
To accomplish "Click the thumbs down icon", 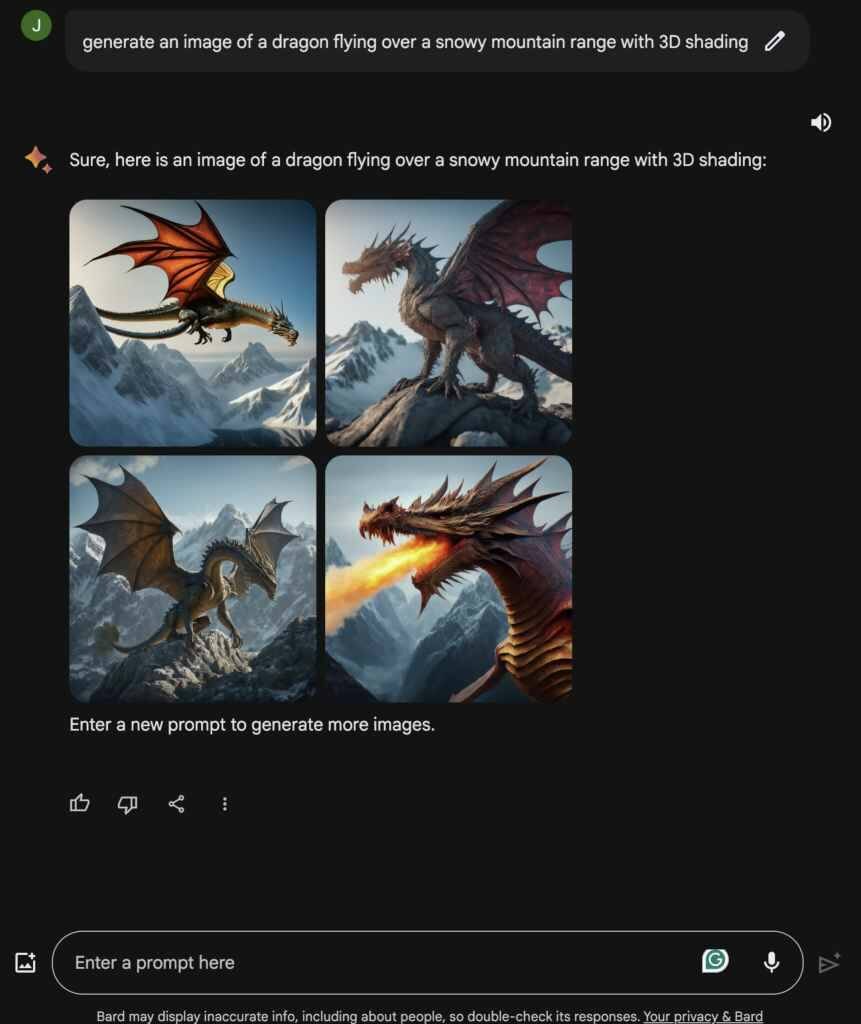I will 128,803.
